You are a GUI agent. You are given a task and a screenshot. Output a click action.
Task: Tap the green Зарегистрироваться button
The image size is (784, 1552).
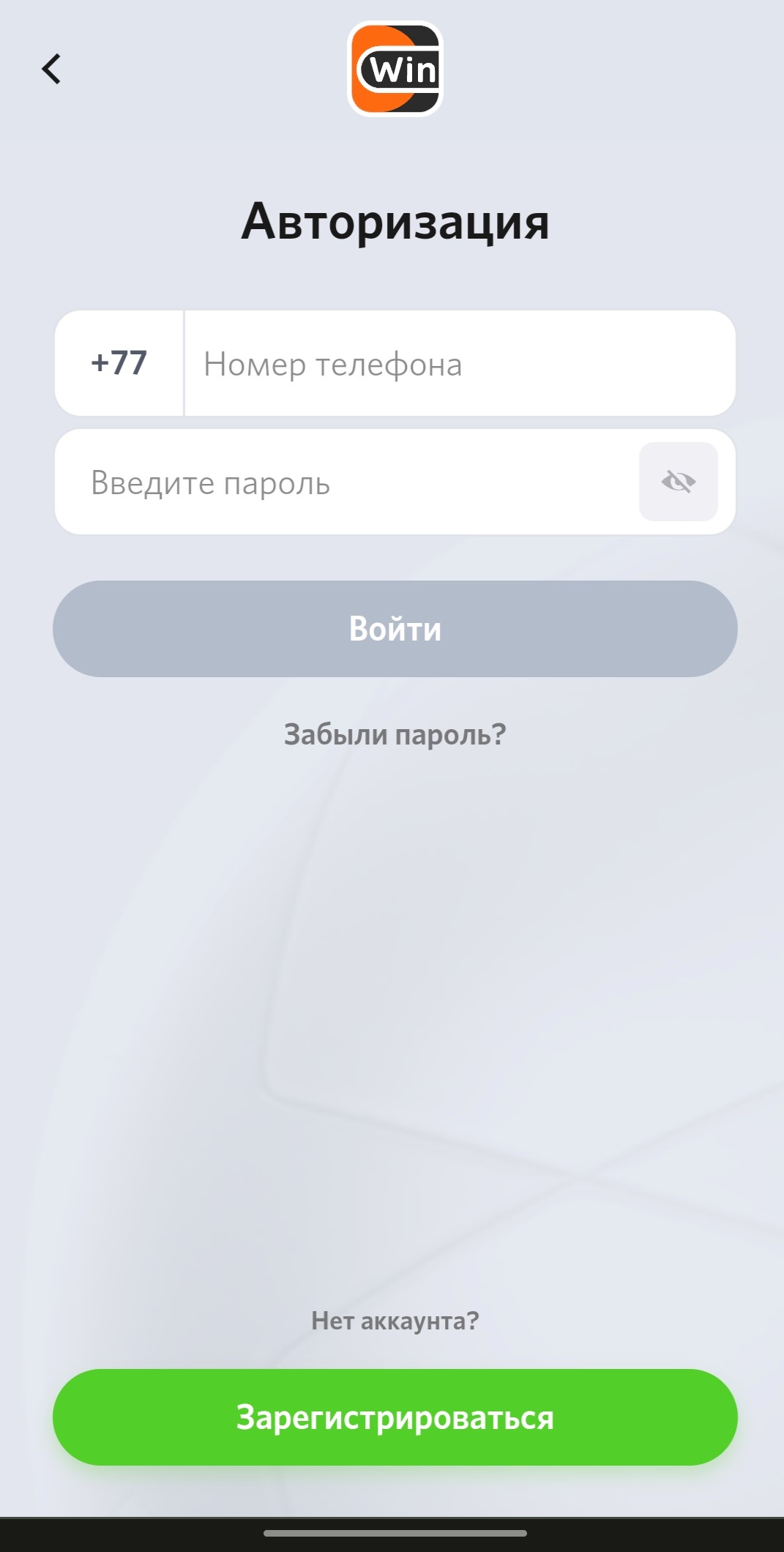point(395,1417)
